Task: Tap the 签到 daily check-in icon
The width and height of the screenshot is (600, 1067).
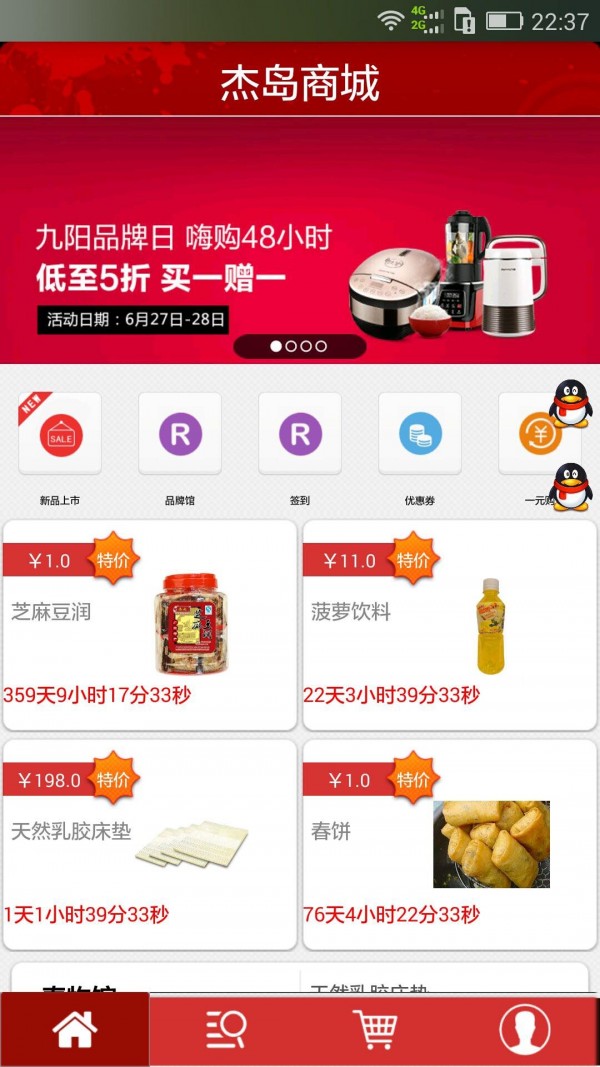Action: (300, 435)
